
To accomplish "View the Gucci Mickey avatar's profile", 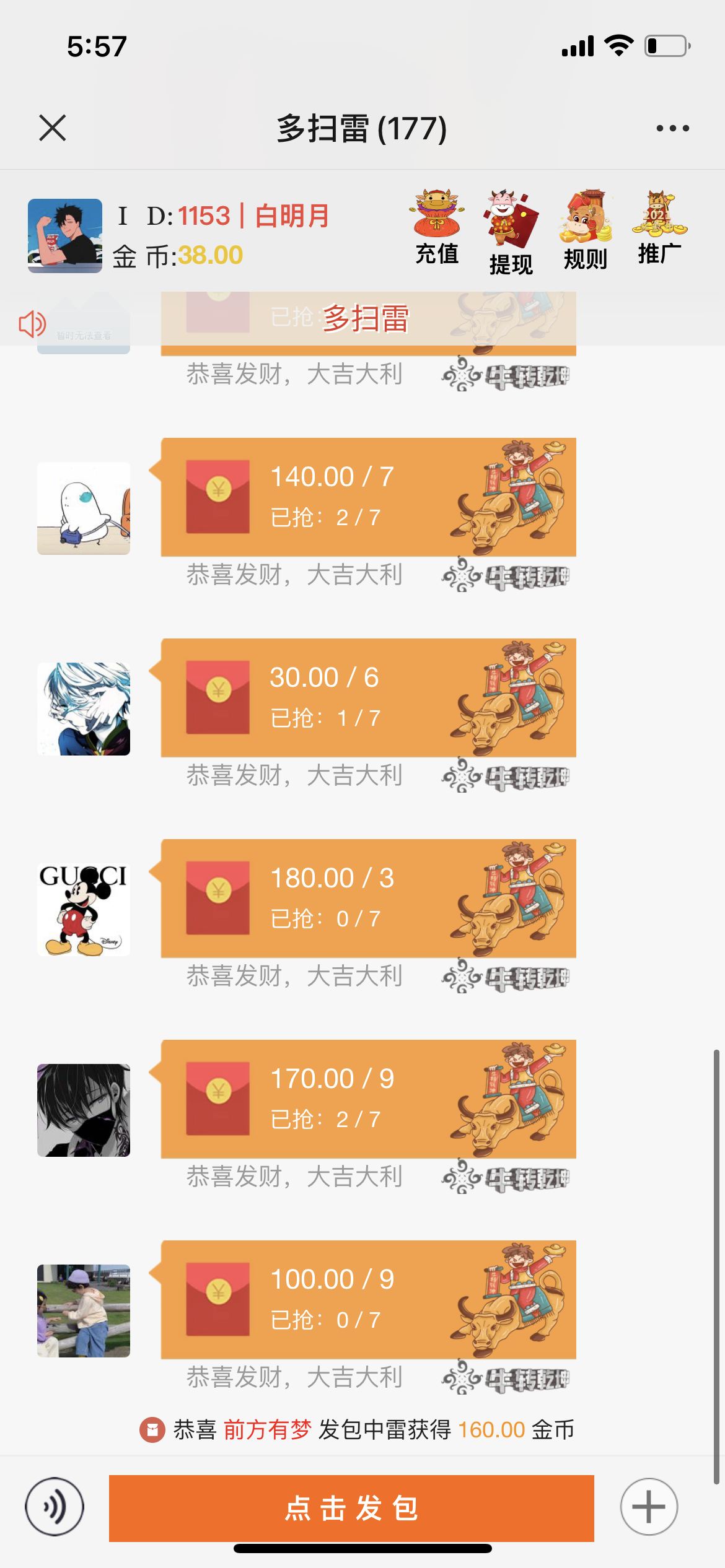I will [x=84, y=910].
